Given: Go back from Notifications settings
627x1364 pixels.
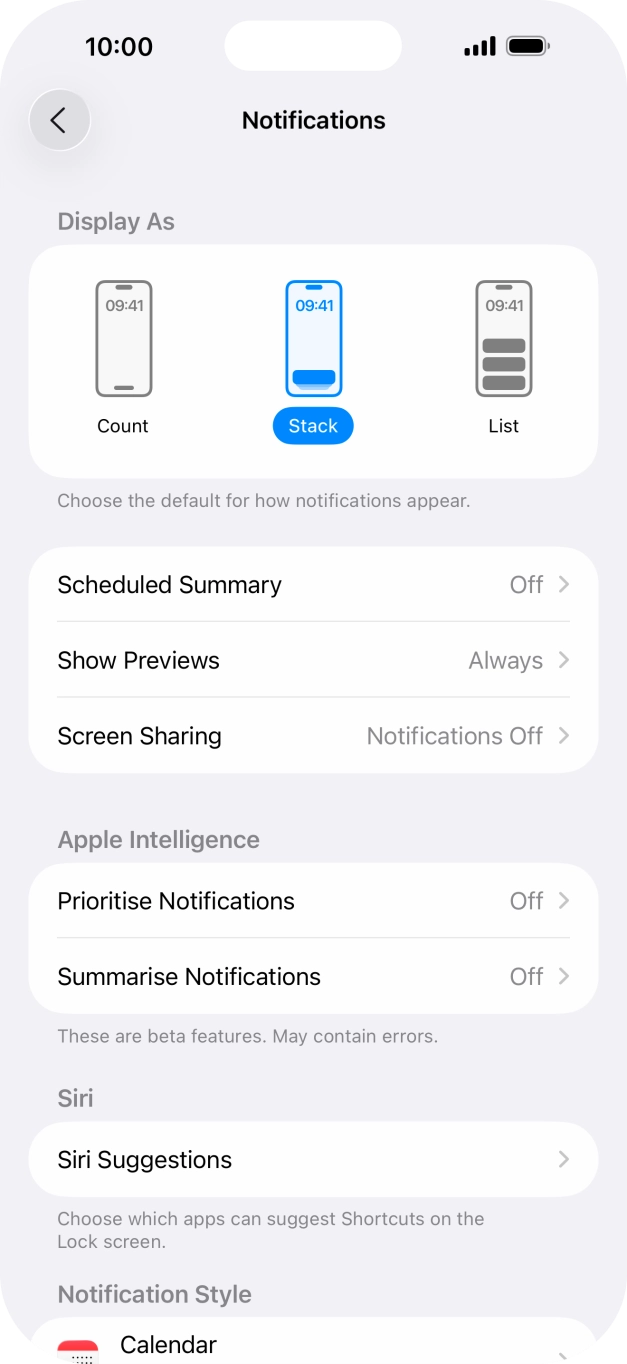Looking at the screenshot, I should click(x=59, y=120).
